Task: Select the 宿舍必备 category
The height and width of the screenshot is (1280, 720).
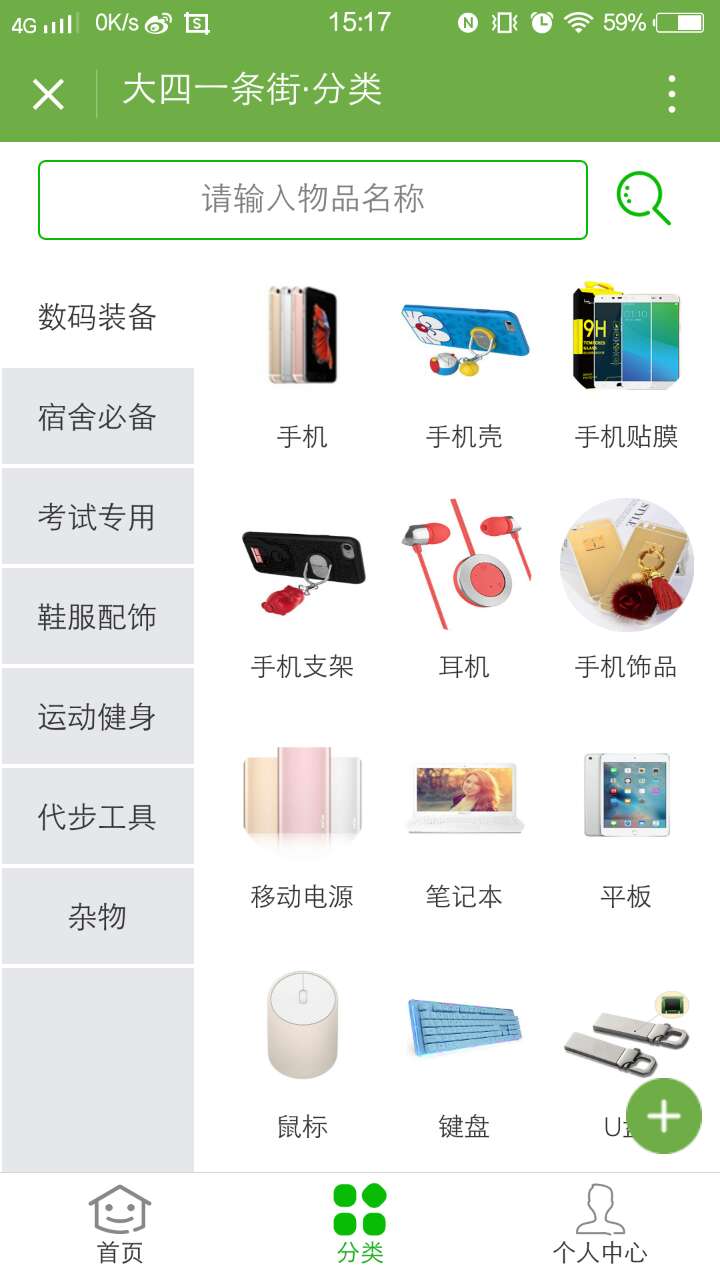Action: coord(97,416)
